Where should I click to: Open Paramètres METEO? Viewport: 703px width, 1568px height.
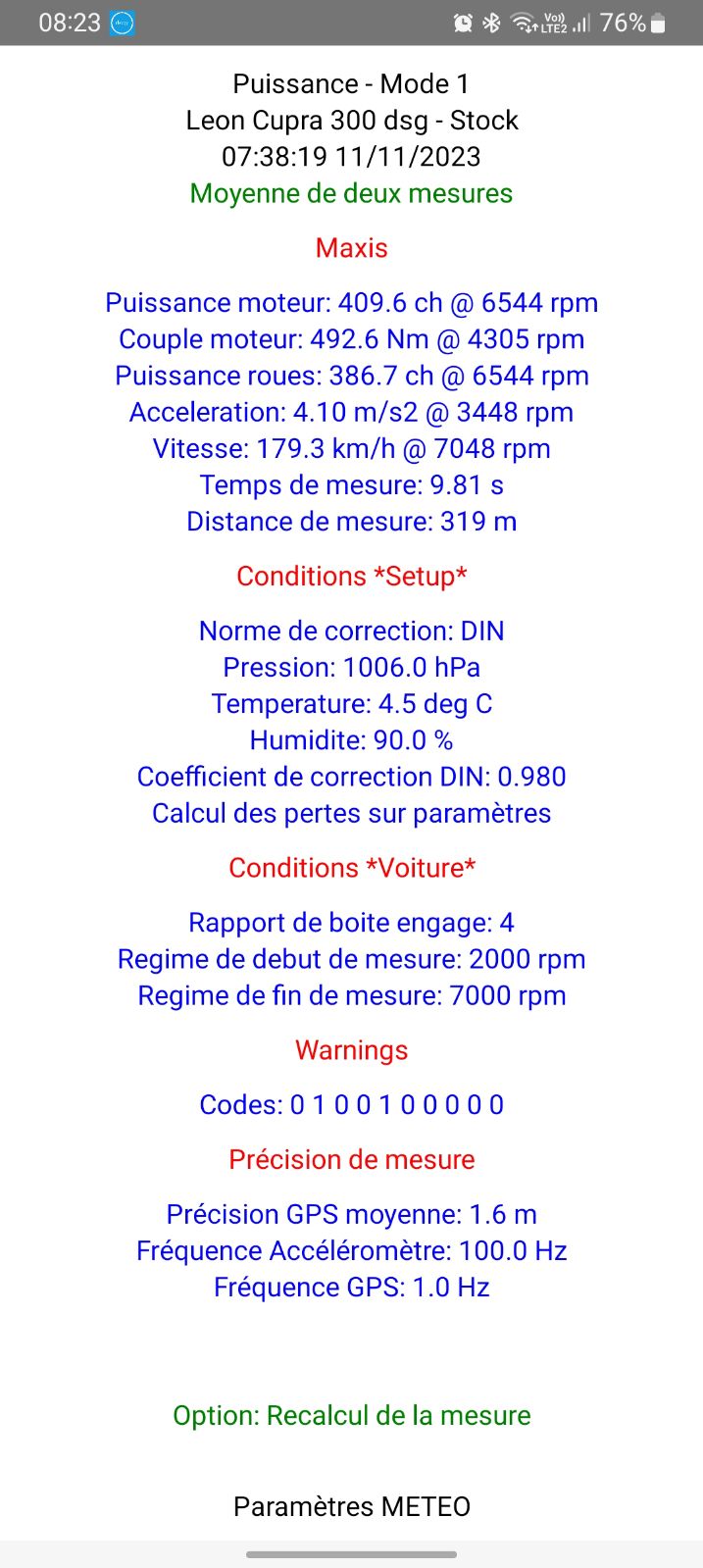(x=351, y=1506)
